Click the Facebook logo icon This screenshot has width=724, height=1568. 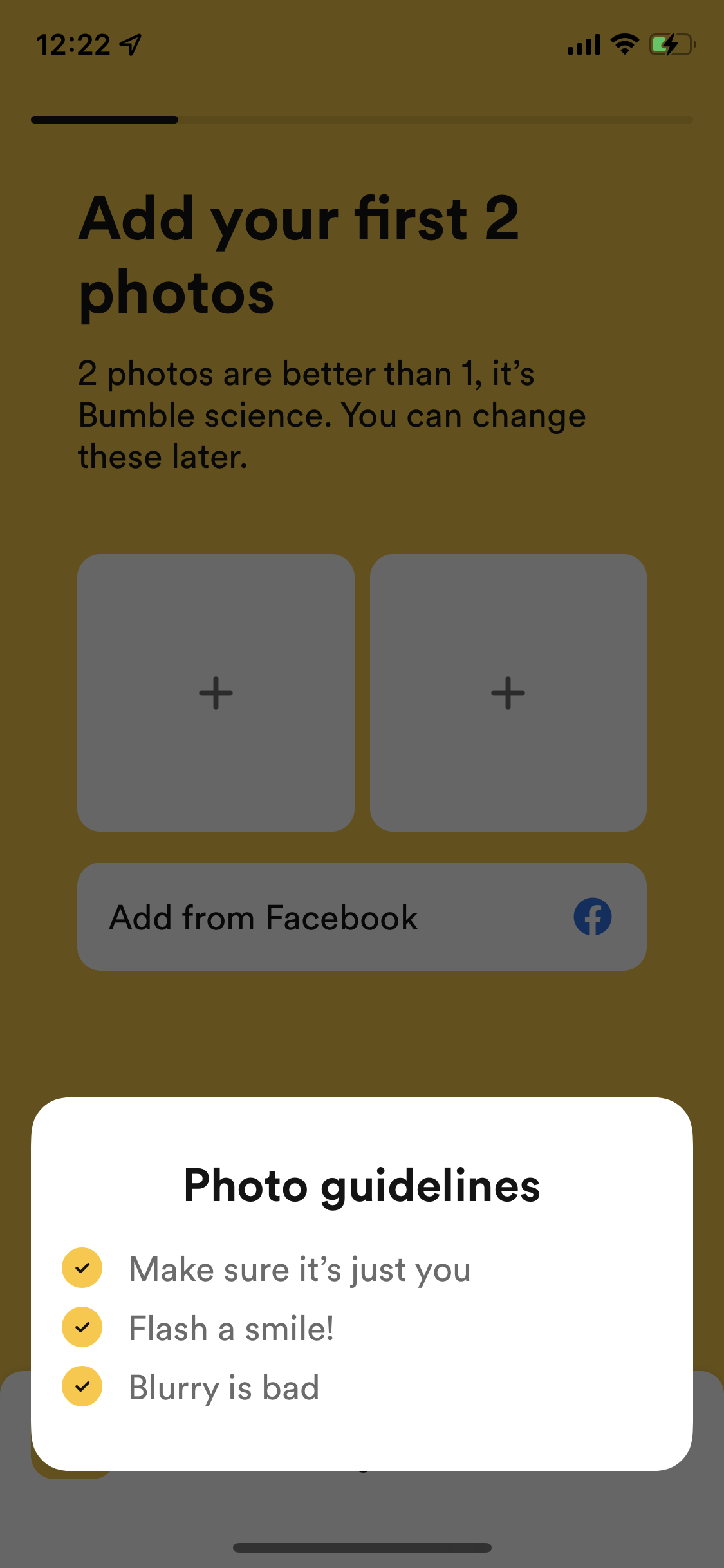(592, 917)
